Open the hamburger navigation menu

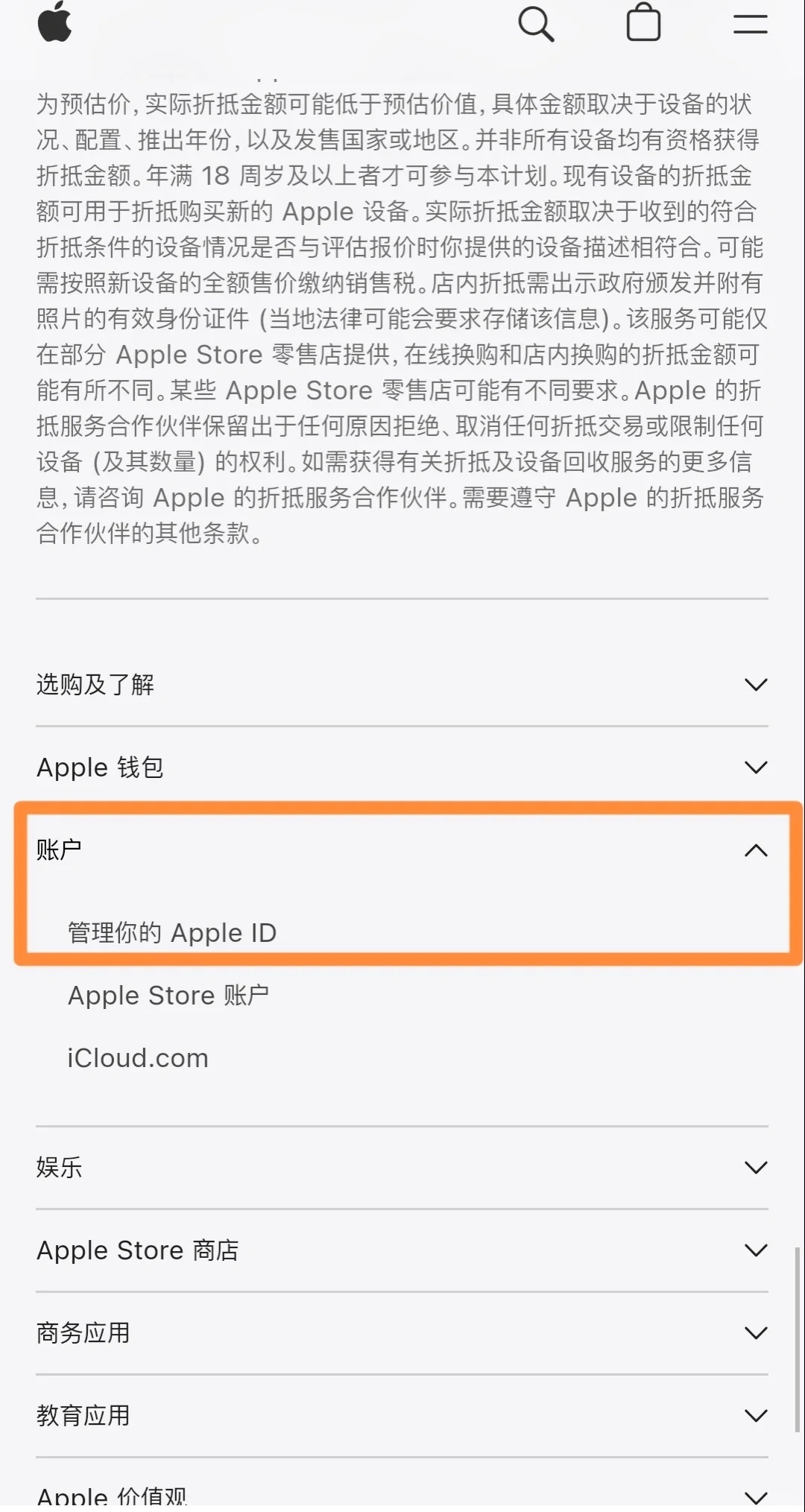750,24
